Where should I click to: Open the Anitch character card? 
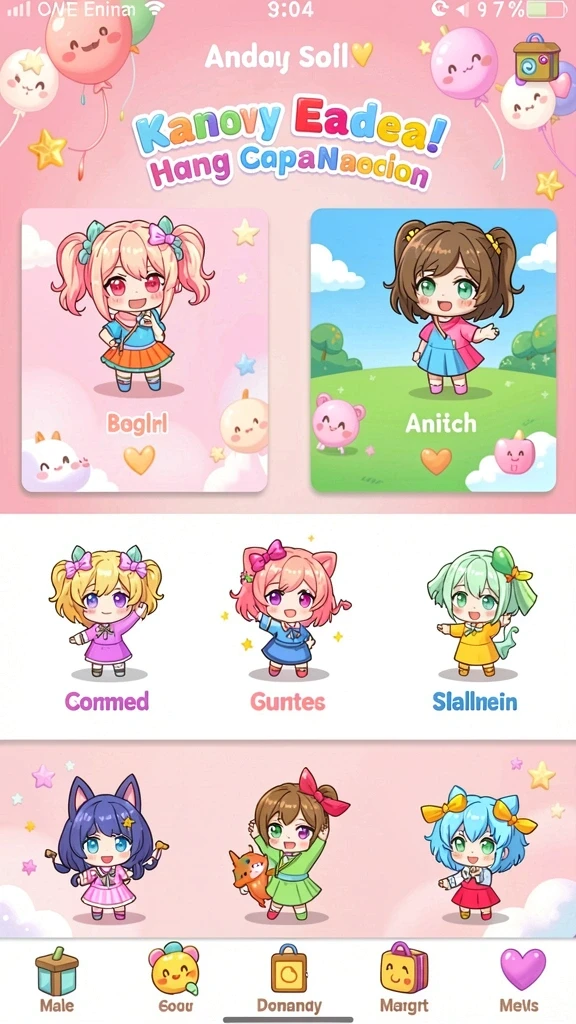(x=434, y=350)
